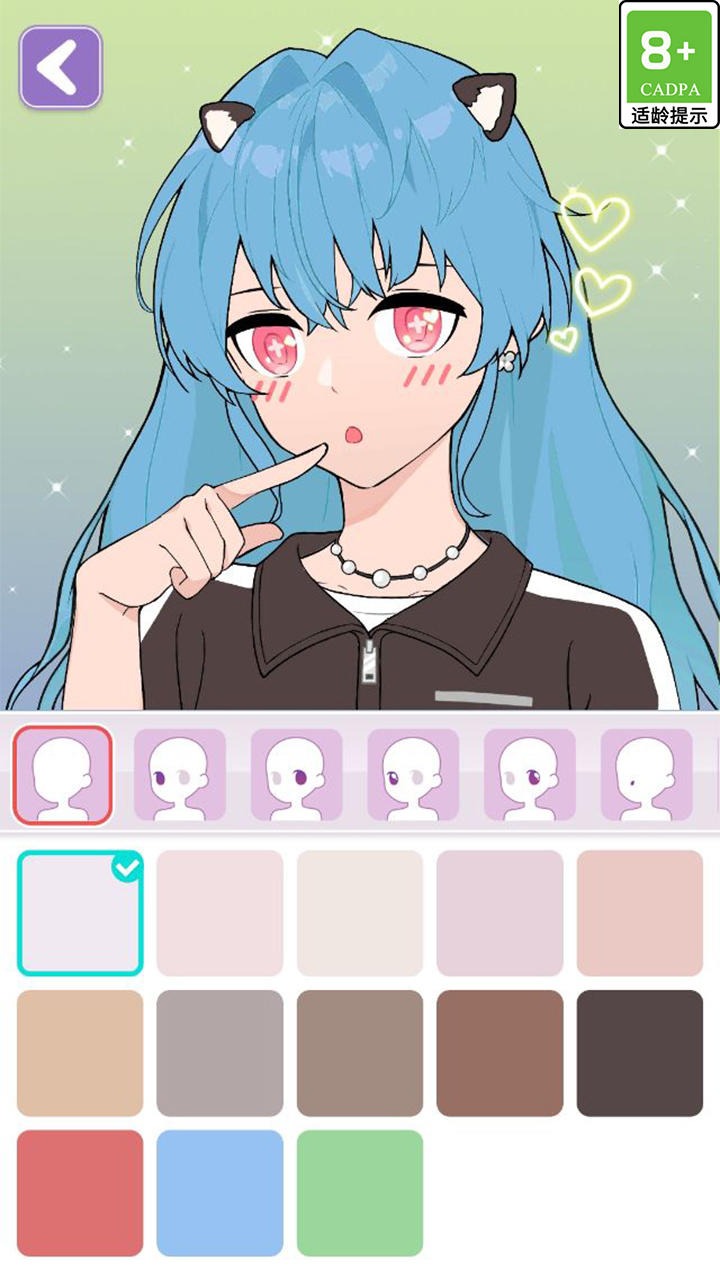720x1280 pixels.
Task: Pick the red skin color swatch
Action: coord(80,1193)
